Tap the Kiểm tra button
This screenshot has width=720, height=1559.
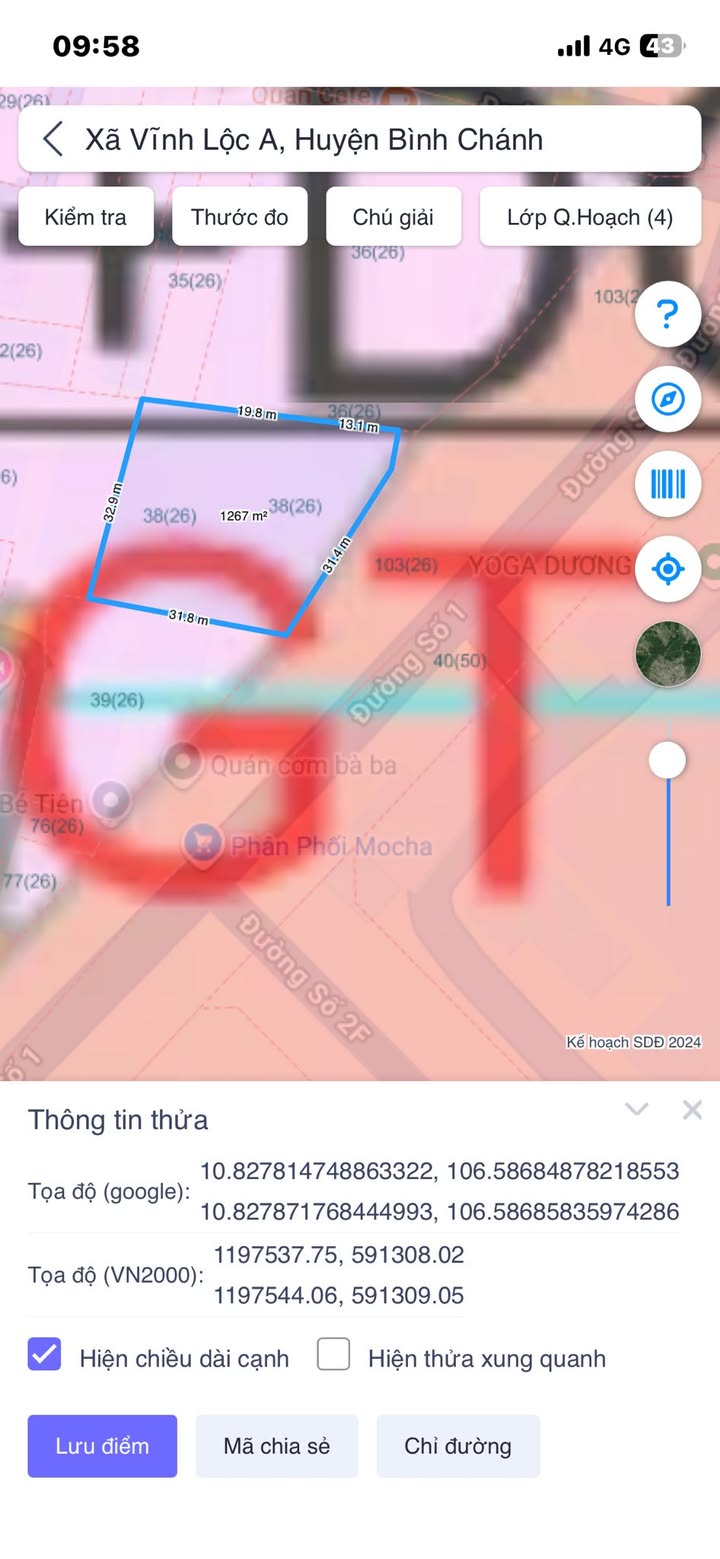pyautogui.click(x=86, y=217)
